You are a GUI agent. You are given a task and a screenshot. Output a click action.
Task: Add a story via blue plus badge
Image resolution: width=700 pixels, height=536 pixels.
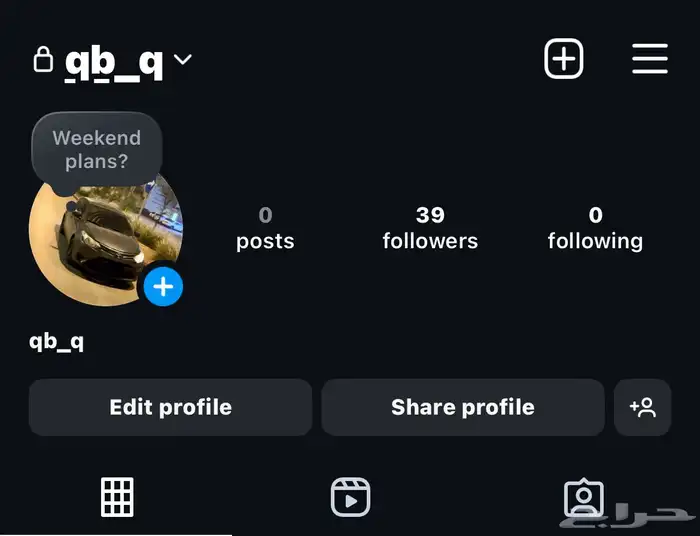pyautogui.click(x=163, y=287)
